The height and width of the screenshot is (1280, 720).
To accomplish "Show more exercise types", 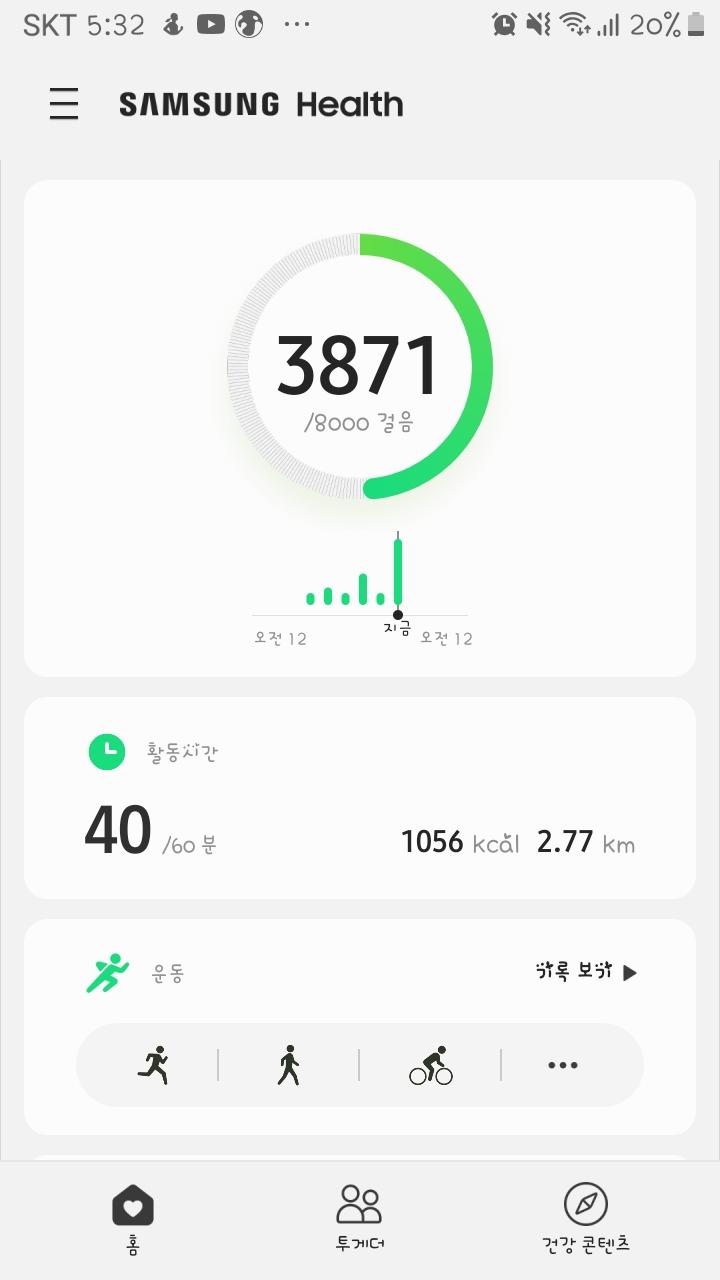I will [x=563, y=1065].
